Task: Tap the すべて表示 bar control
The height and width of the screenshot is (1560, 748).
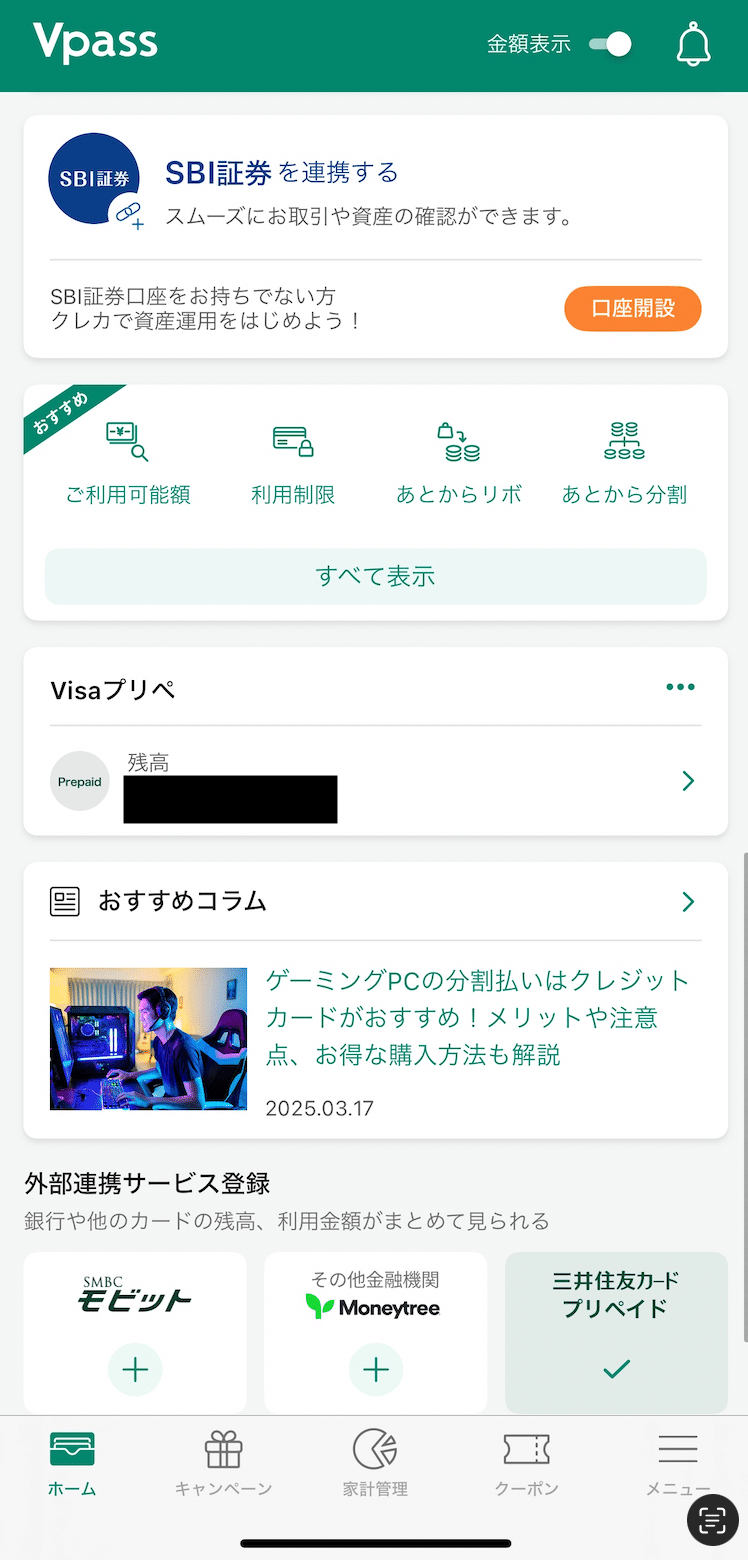Action: coord(374,577)
